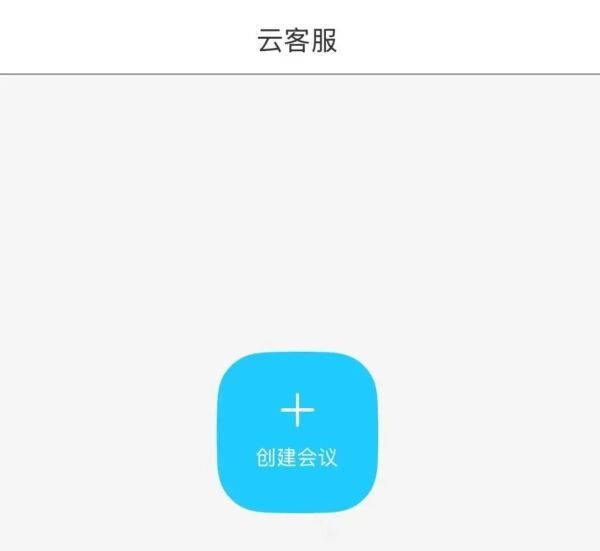Tap the 创建会议 button

(296, 430)
